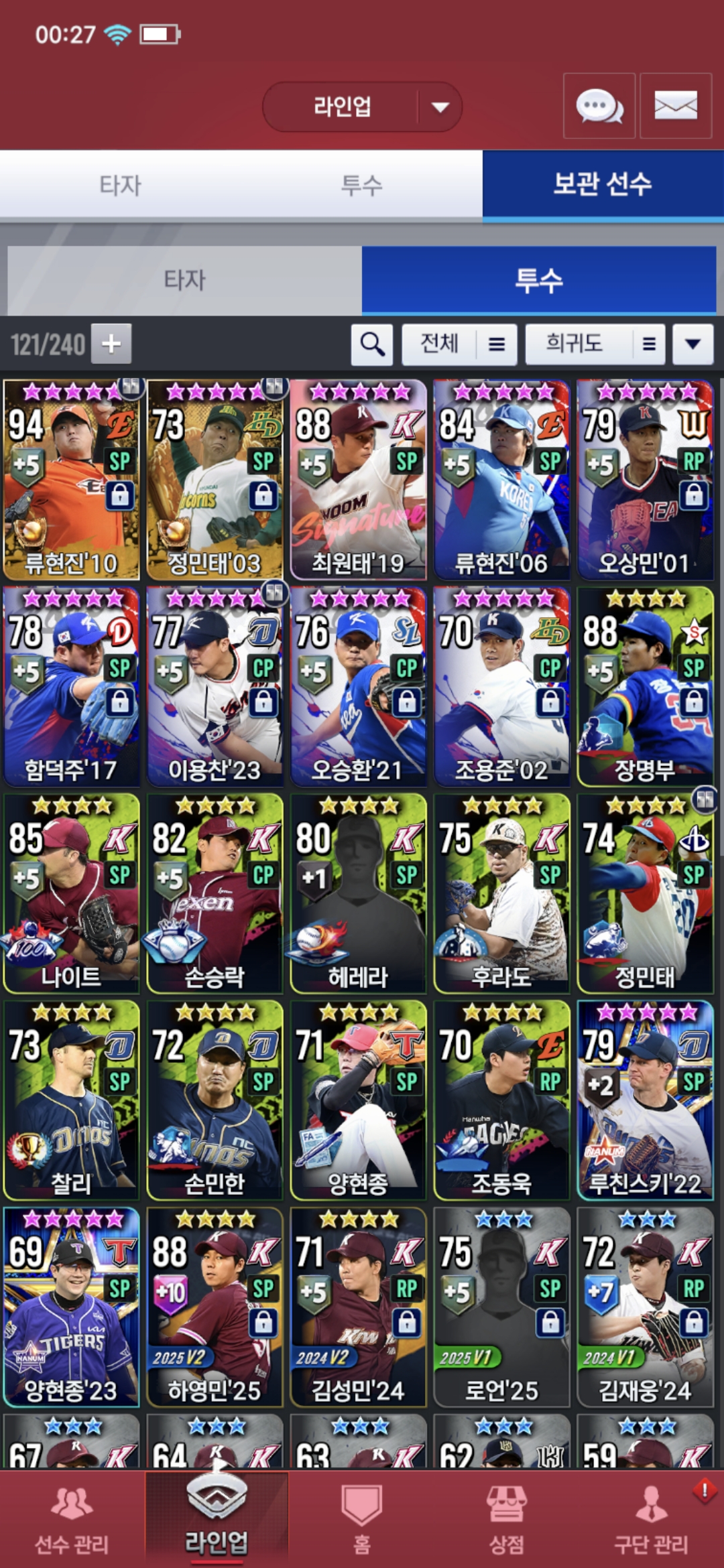The height and width of the screenshot is (1568, 724).
Task: Select the 타자 sub-tab under 보관 선수
Action: pyautogui.click(x=184, y=280)
